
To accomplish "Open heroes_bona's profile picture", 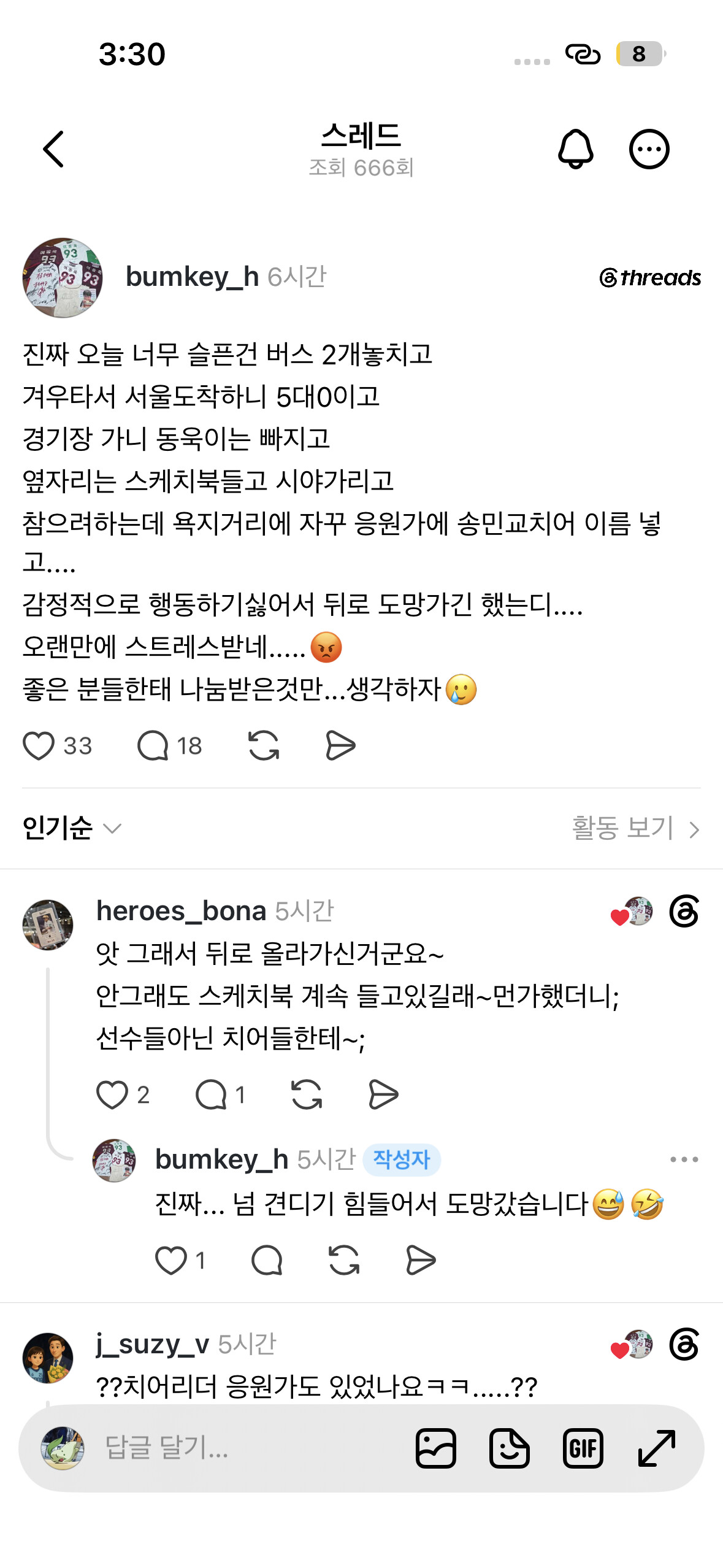I will [48, 924].
